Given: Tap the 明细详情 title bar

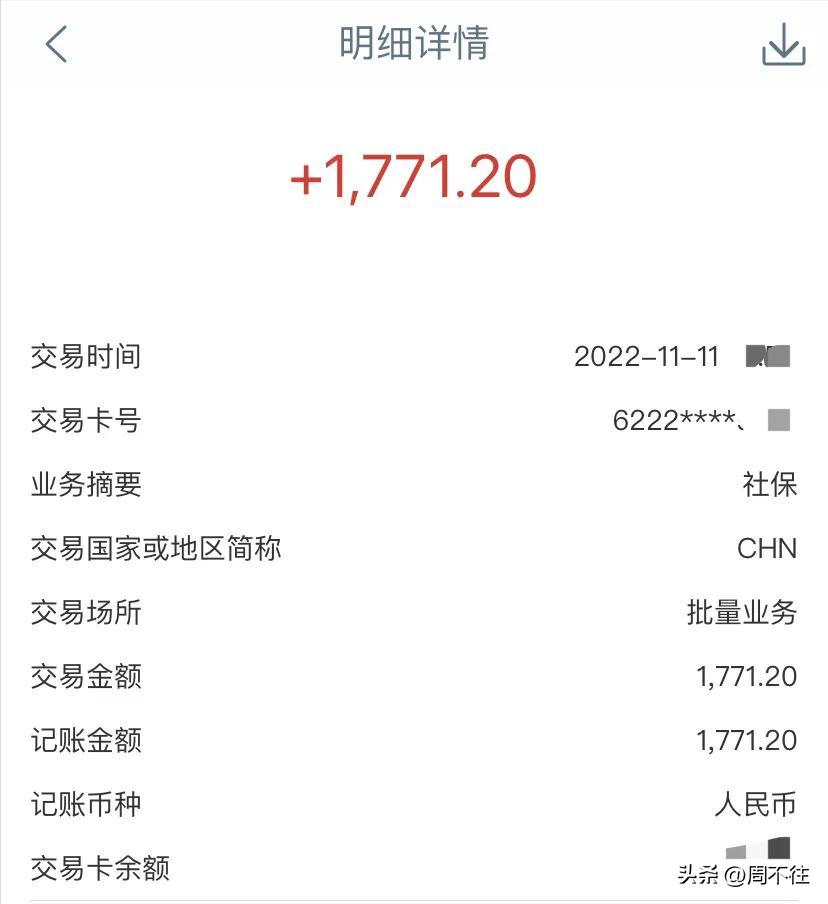Looking at the screenshot, I should point(414,44).
